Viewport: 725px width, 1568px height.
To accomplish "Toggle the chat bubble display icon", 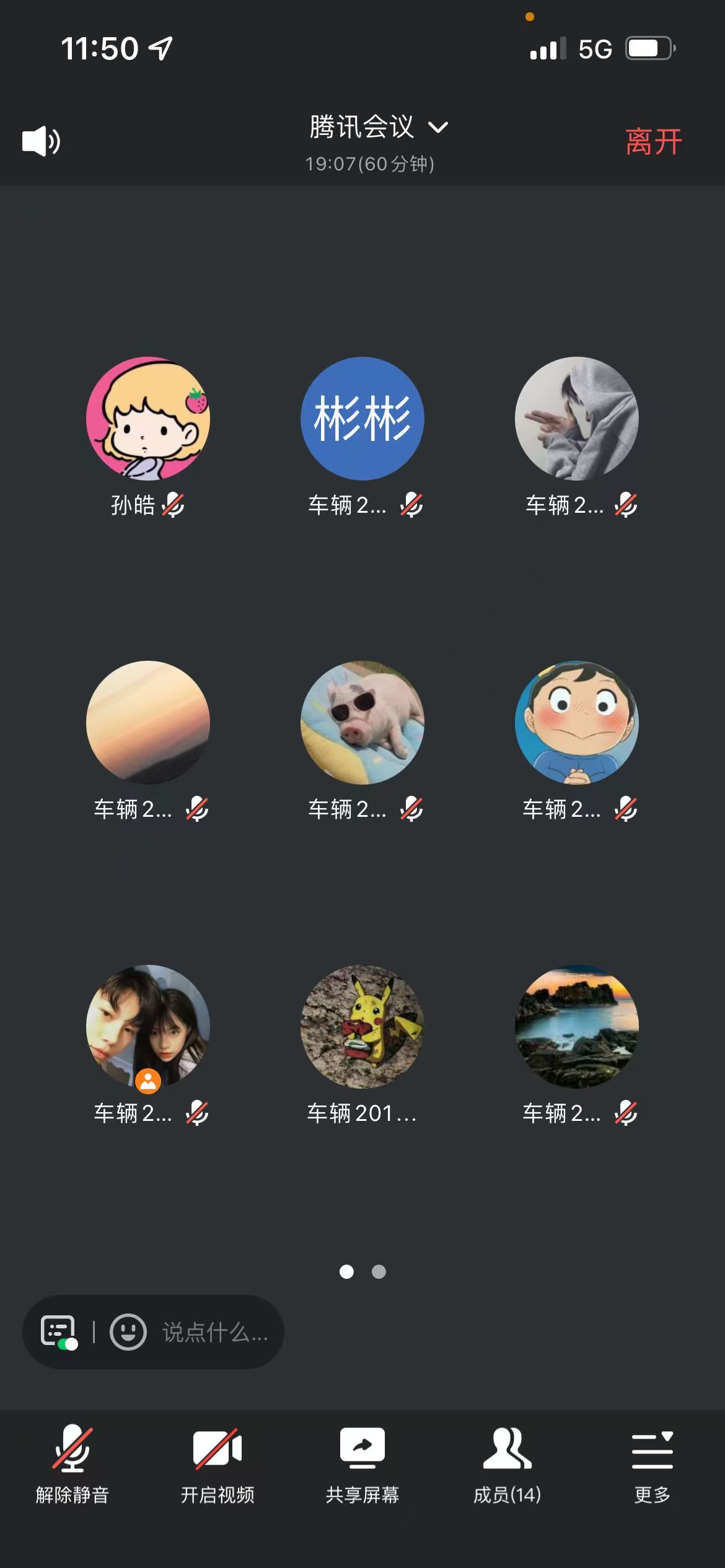I will [59, 1332].
